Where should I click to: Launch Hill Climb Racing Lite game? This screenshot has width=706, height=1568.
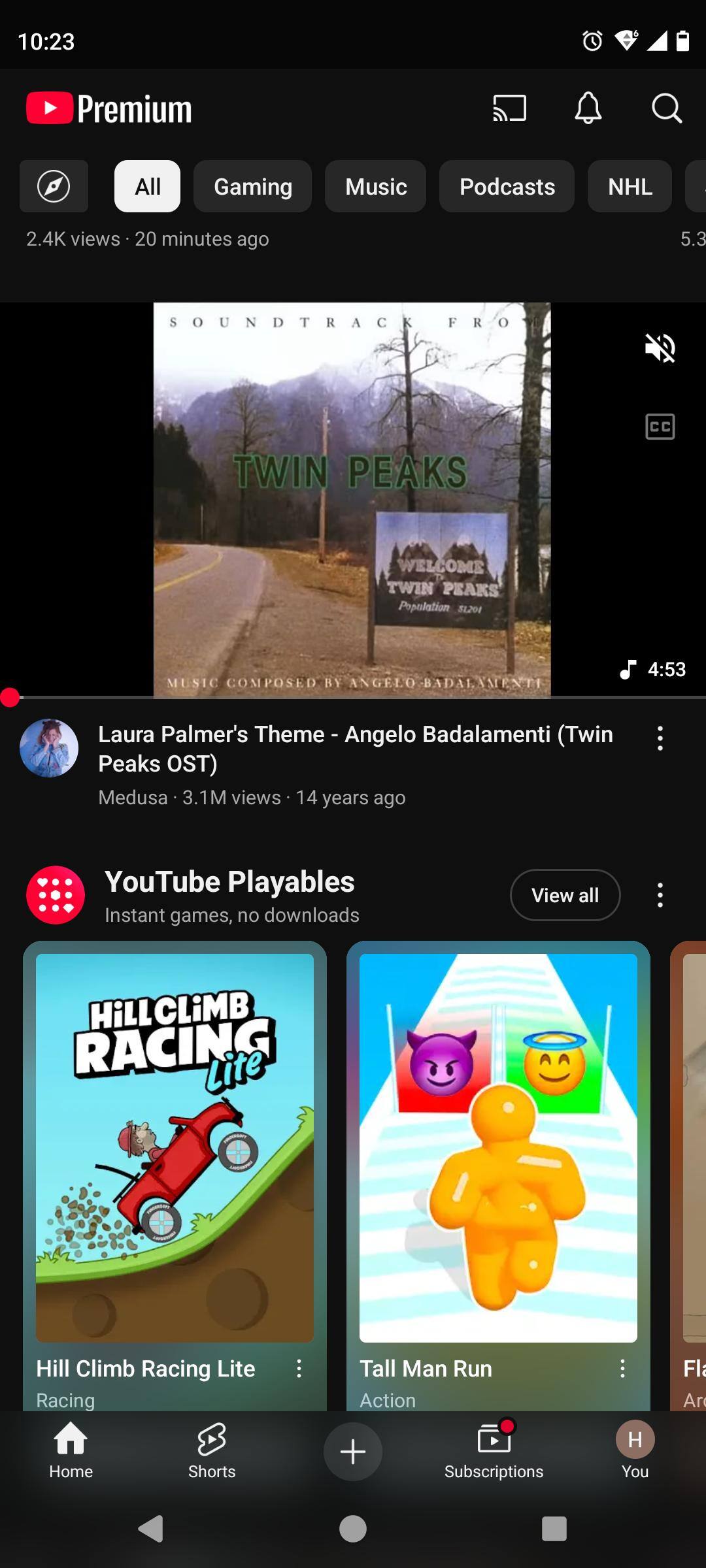point(175,1148)
